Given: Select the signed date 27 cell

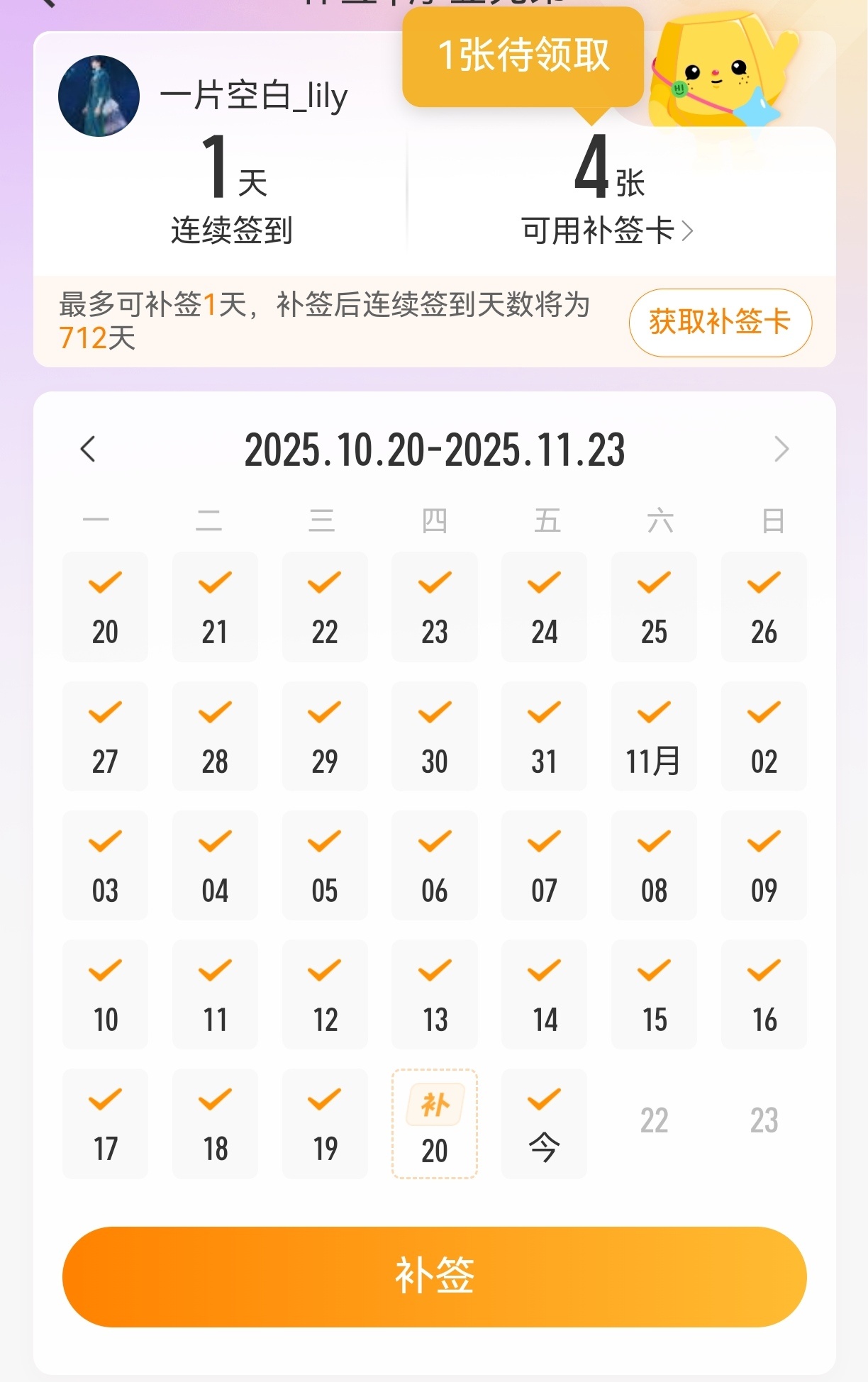Looking at the screenshot, I should 105,735.
